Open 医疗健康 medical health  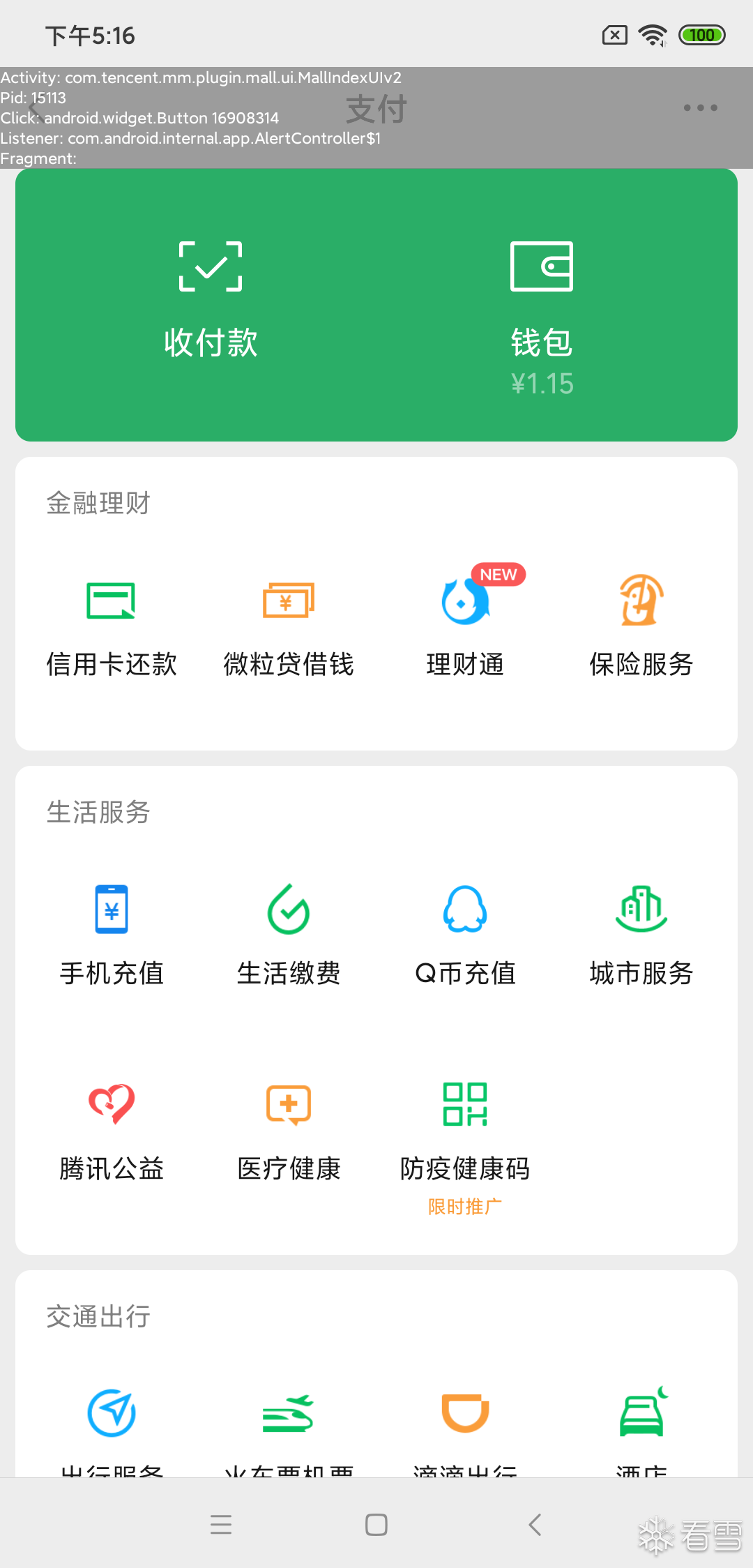289,1130
